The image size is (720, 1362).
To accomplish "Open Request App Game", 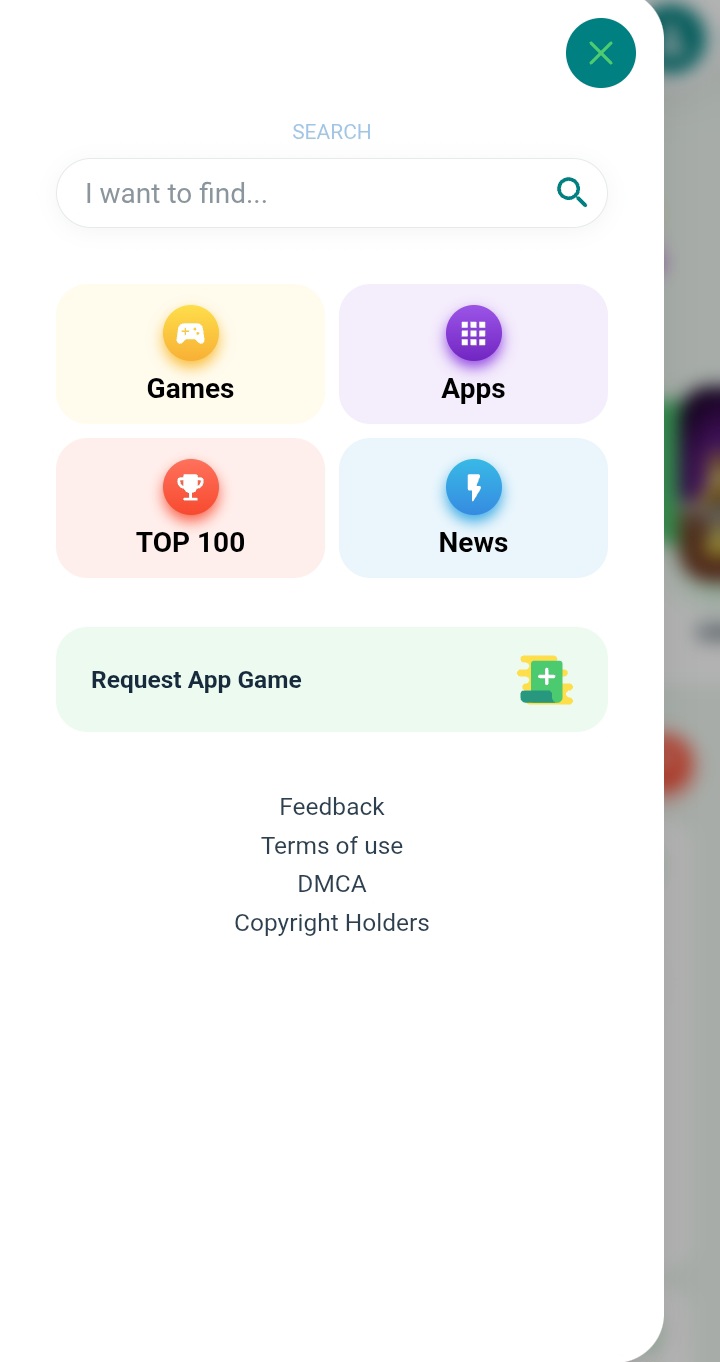I will [331, 680].
